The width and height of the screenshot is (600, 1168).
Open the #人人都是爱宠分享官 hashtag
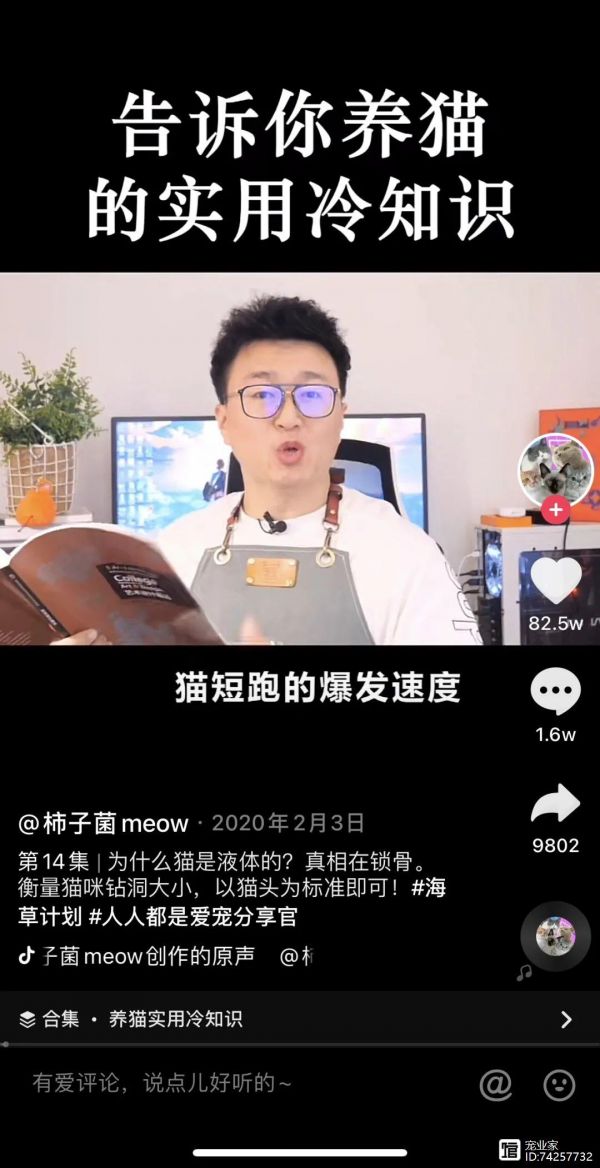pos(193,916)
